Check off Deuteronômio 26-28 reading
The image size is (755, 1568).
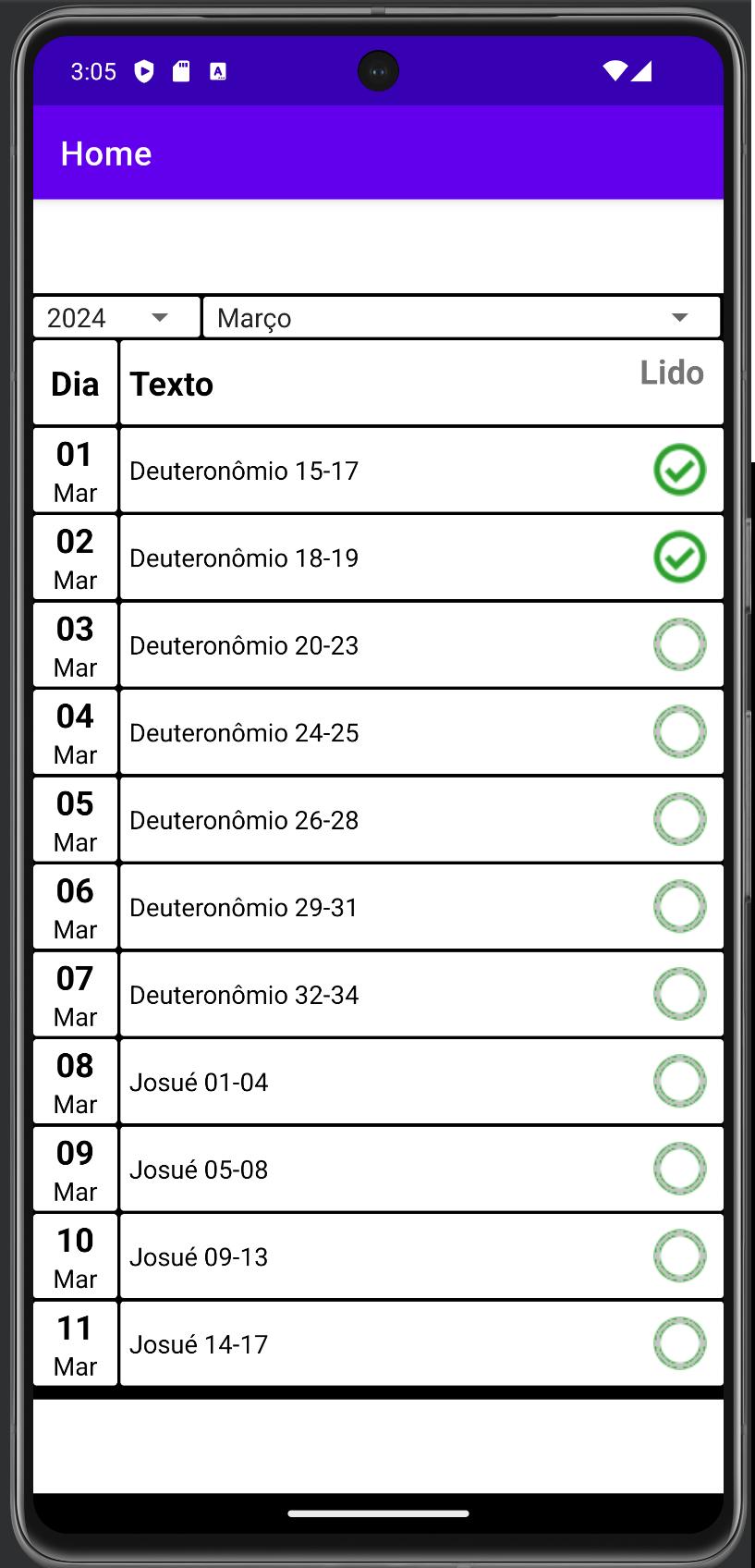pyautogui.click(x=680, y=819)
